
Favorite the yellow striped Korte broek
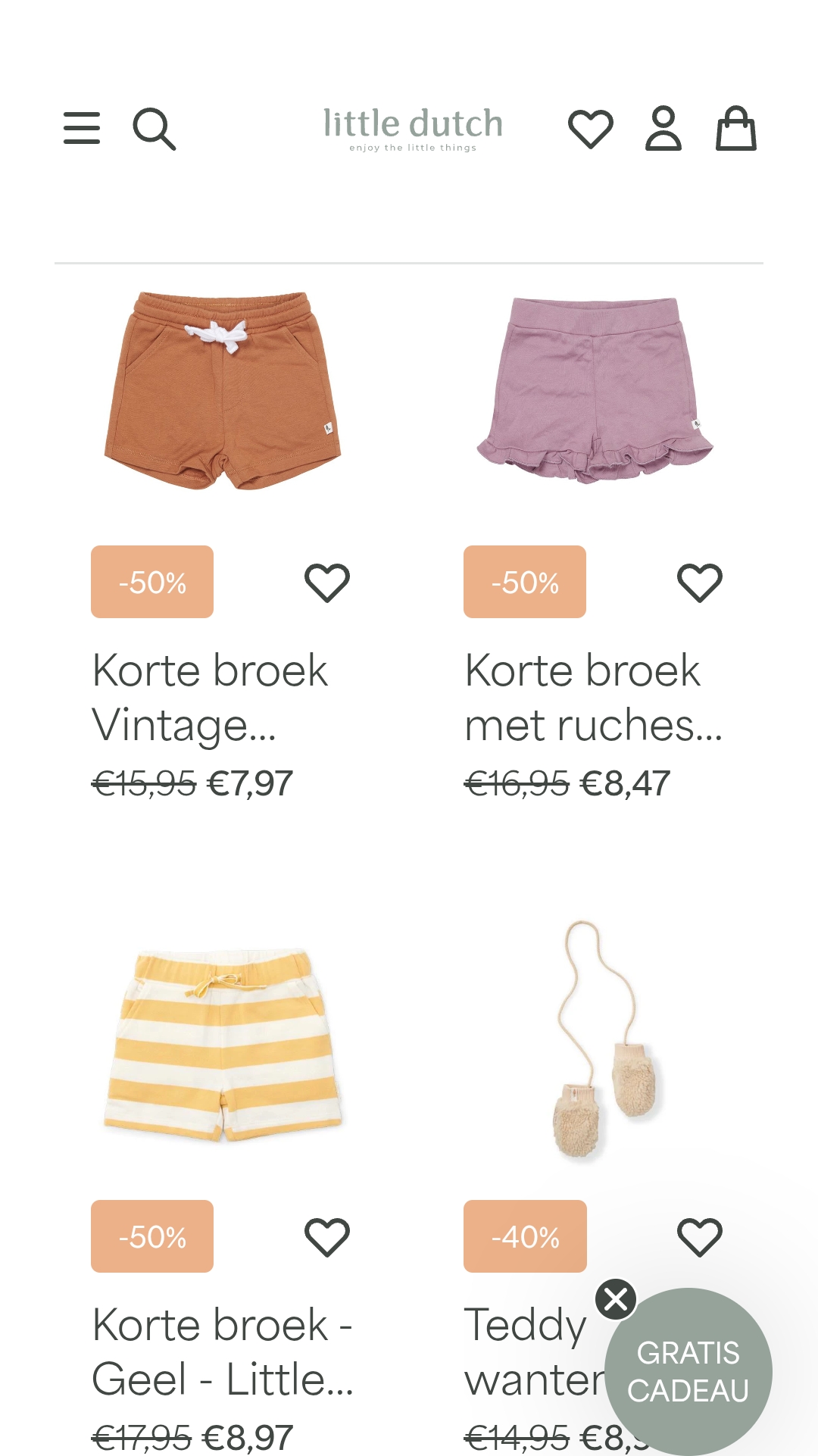pyautogui.click(x=327, y=1236)
